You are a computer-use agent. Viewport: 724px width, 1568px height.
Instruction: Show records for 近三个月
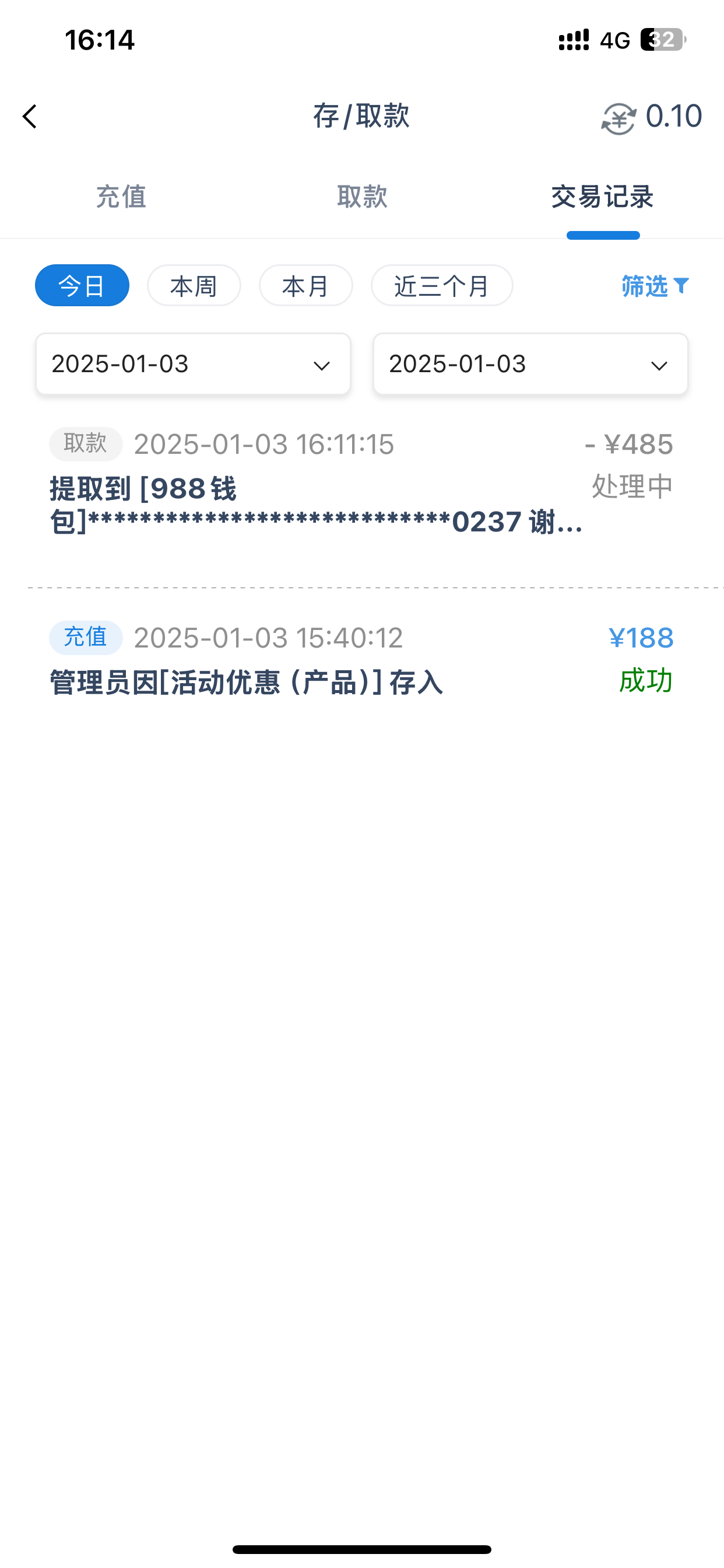point(442,285)
